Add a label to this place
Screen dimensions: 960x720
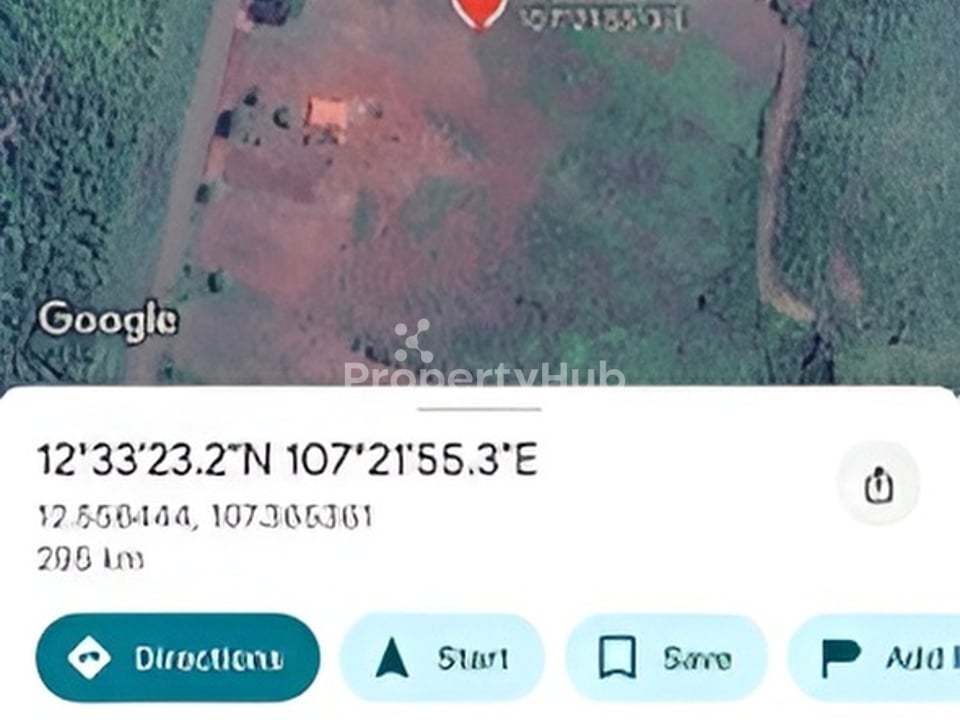pos(880,658)
